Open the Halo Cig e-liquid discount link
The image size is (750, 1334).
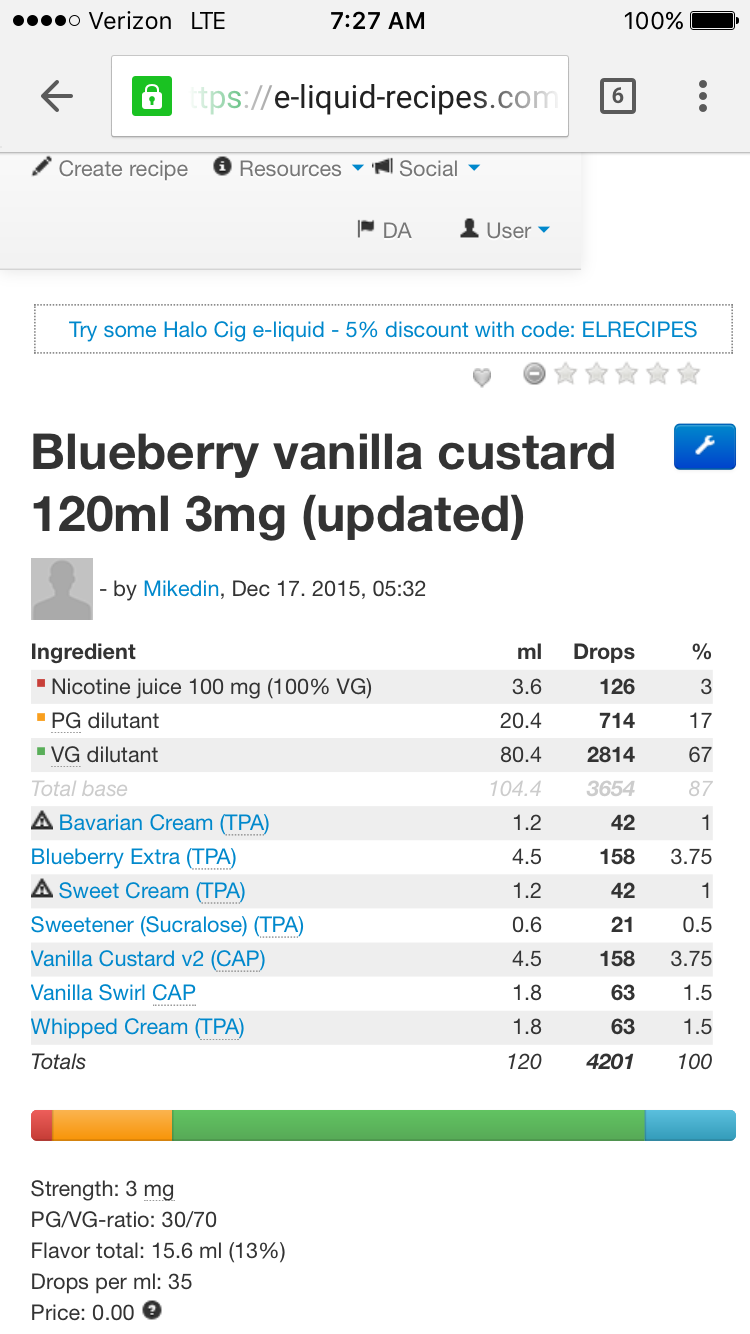coord(383,330)
